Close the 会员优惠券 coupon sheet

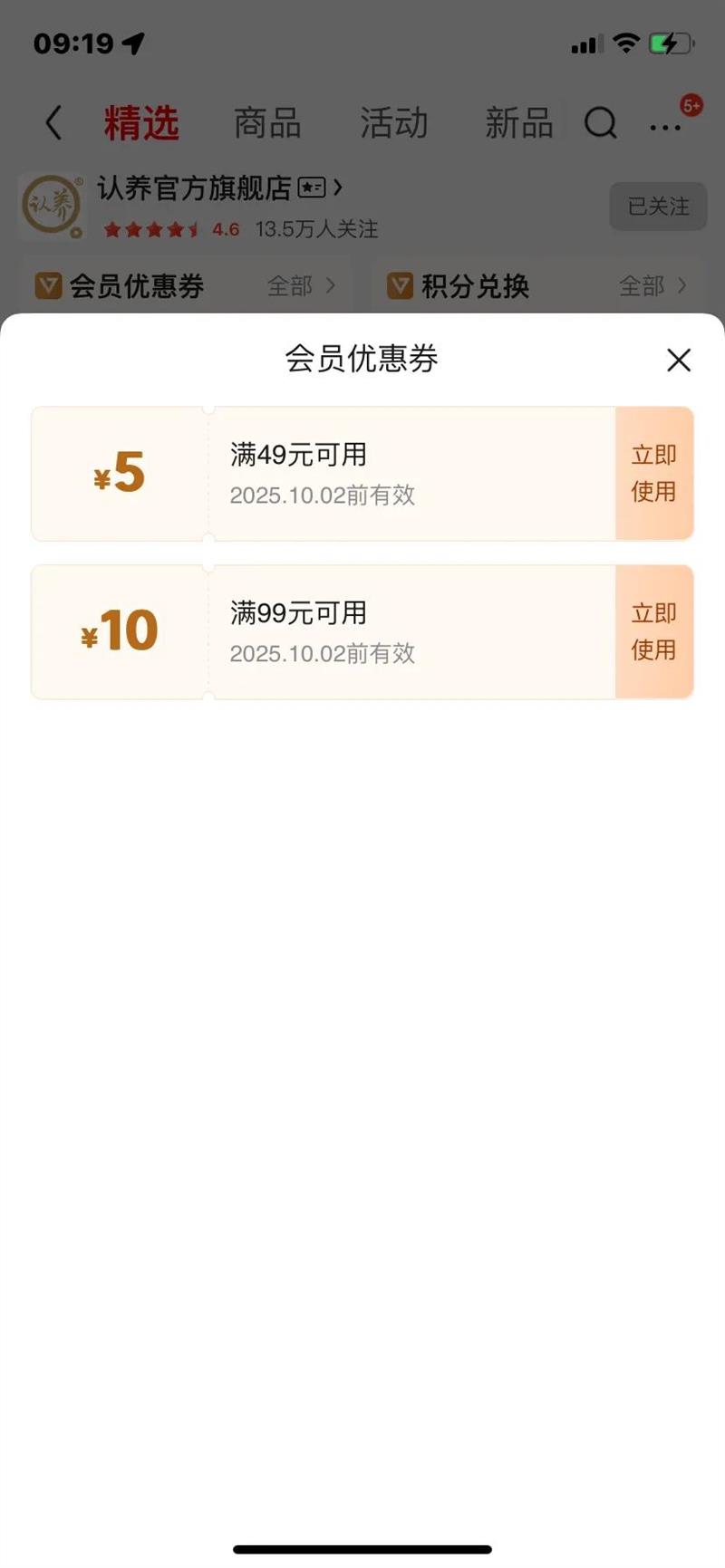click(x=679, y=361)
